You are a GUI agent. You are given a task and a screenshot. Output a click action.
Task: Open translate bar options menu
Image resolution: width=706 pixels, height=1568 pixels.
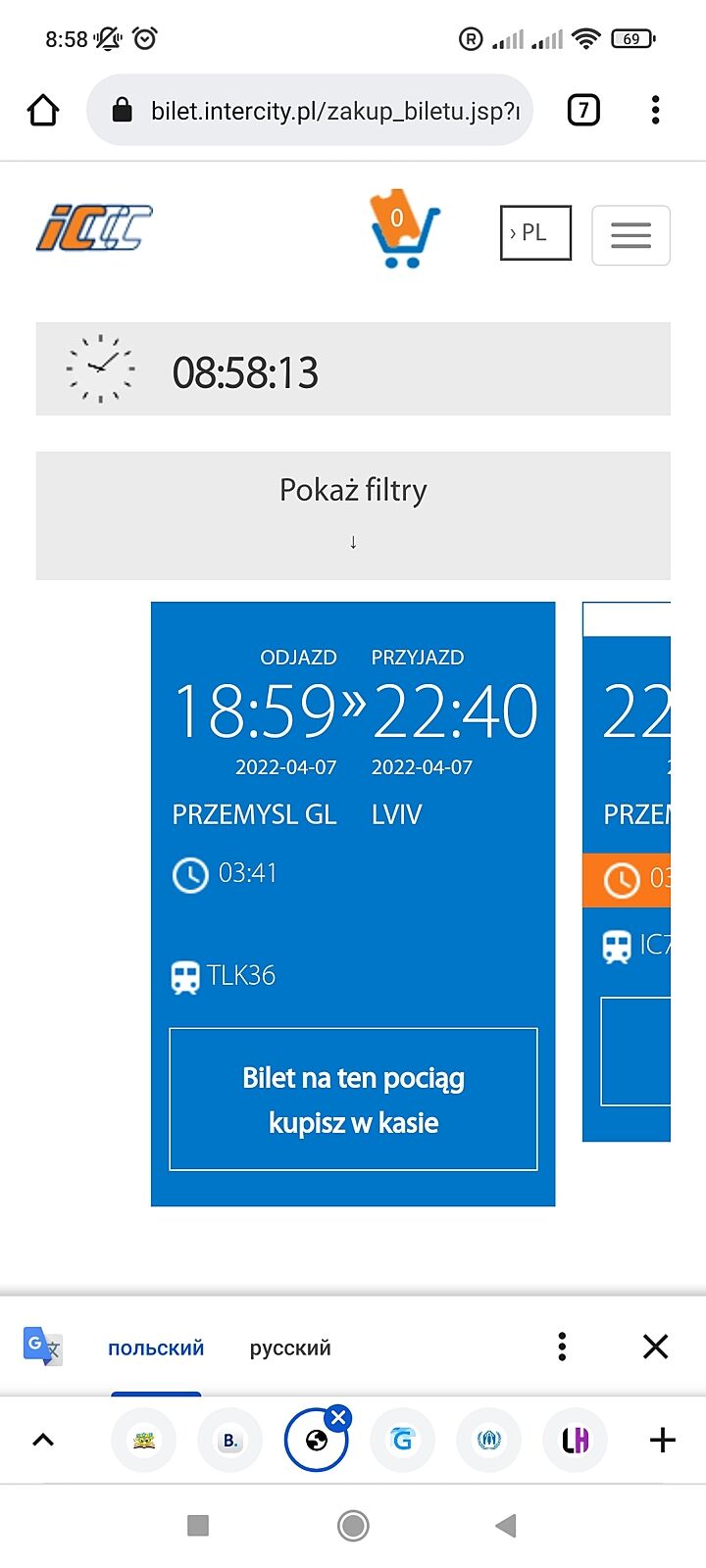562,1347
